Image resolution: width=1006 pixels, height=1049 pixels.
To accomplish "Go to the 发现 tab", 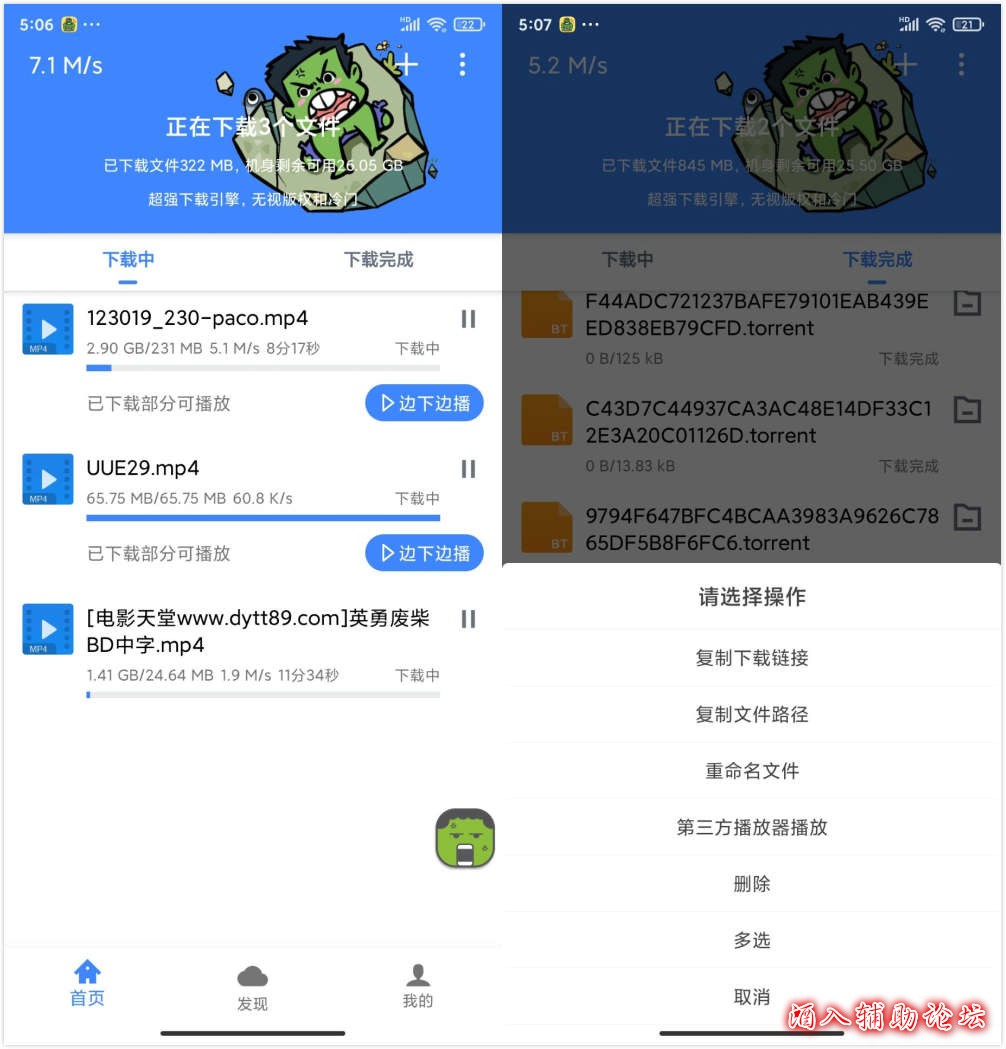I will 252,988.
